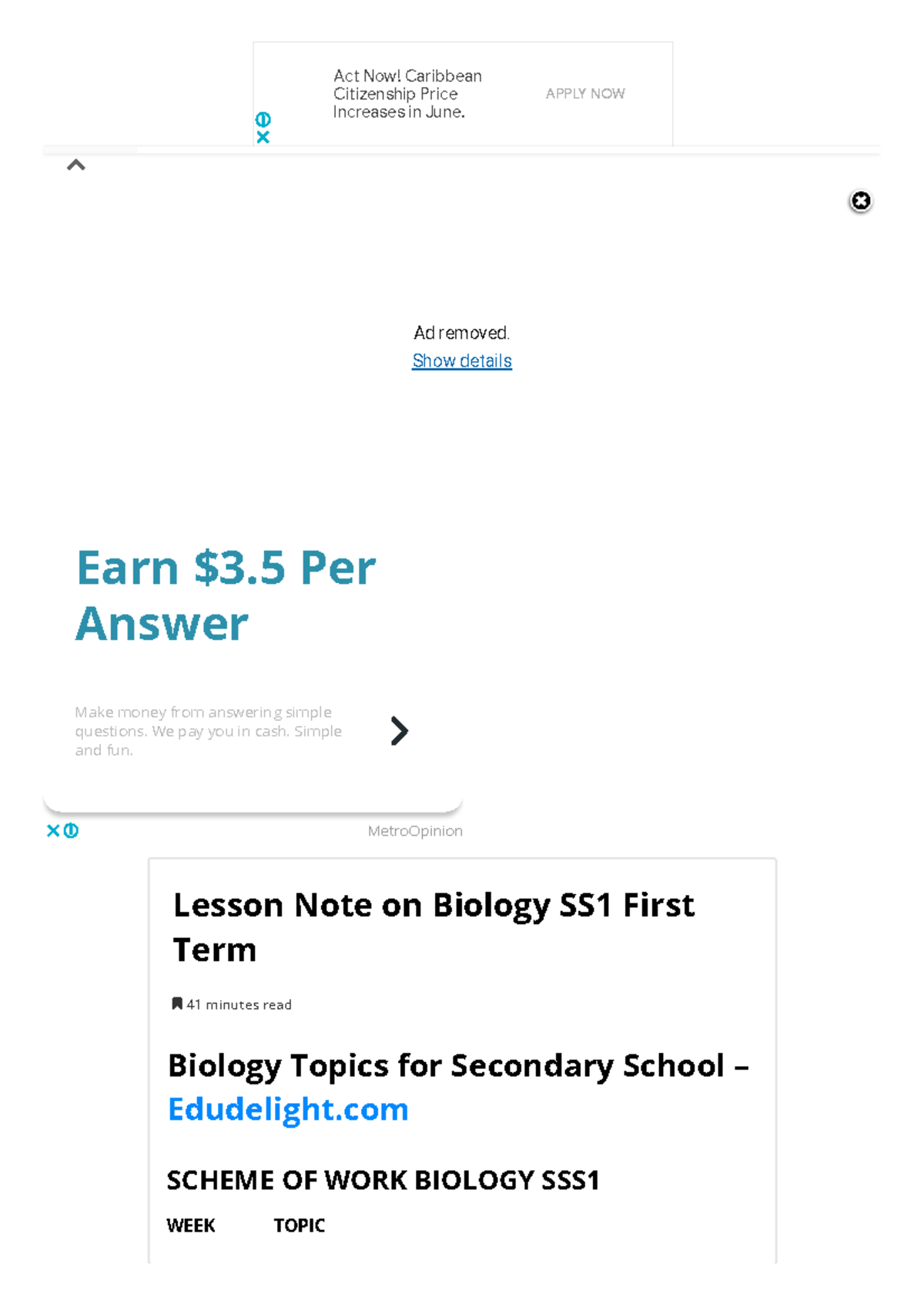The height and width of the screenshot is (1307, 924).
Task: Click the AdChoices icon beside the bottom X
Action: point(72,830)
